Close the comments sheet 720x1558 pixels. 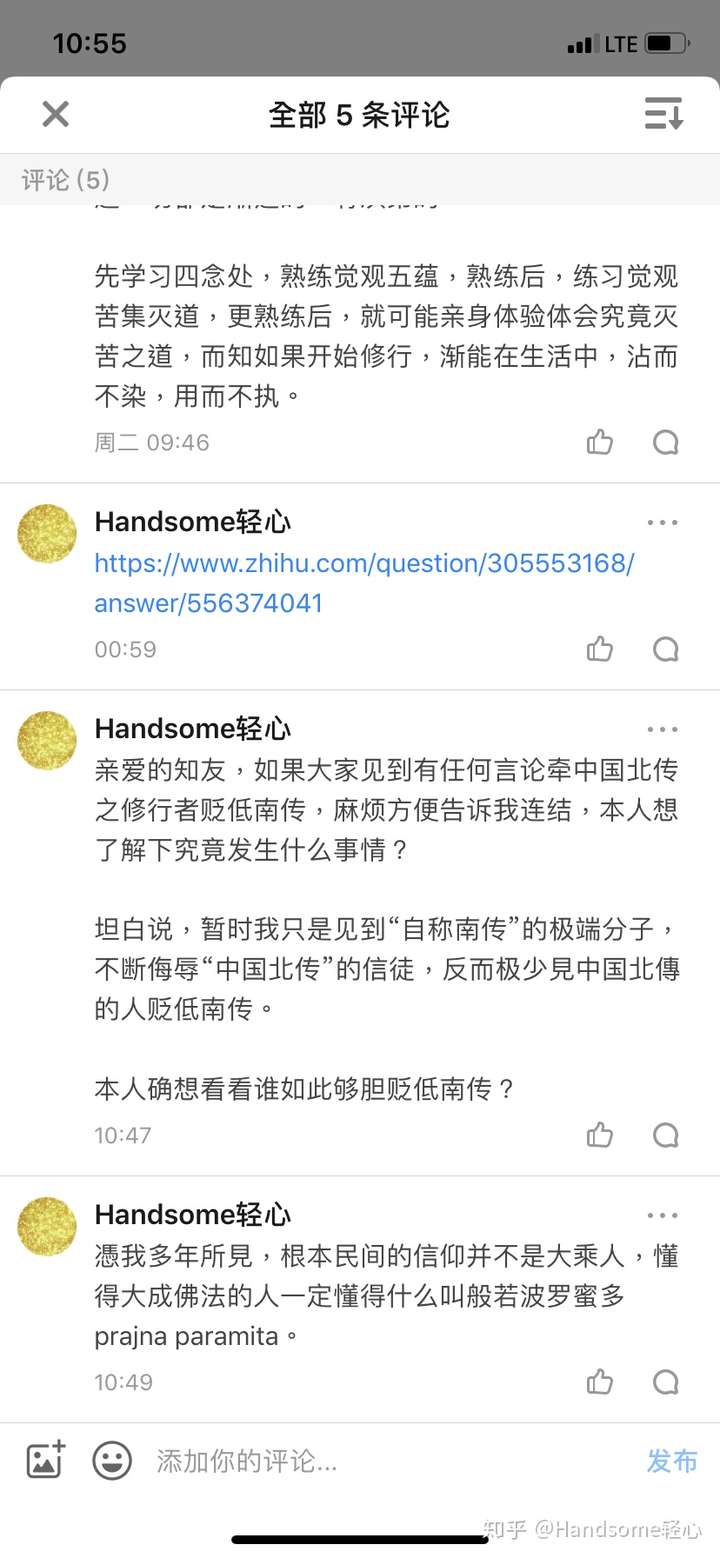55,114
